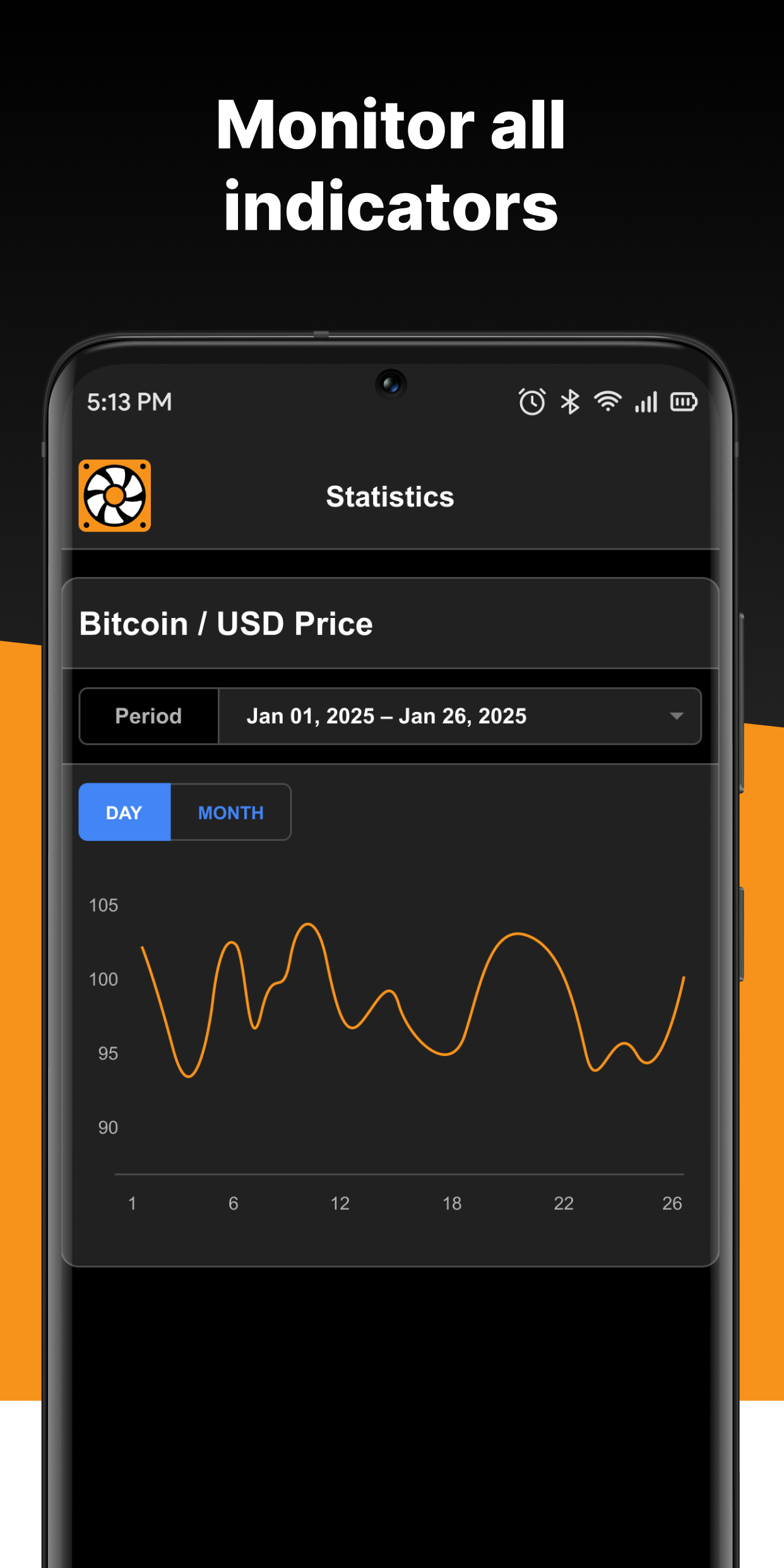This screenshot has width=784, height=1568.
Task: Tap the Bluetooth status icon
Action: click(570, 401)
